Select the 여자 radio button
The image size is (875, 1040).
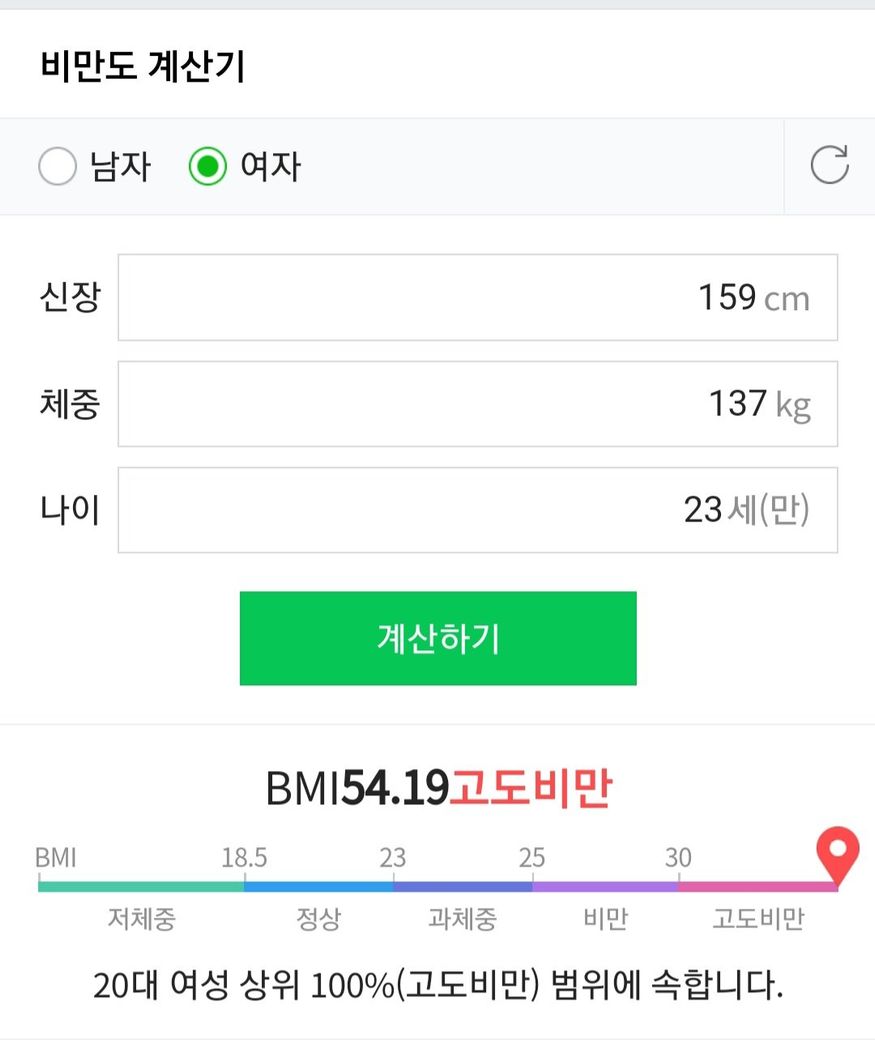[x=208, y=166]
